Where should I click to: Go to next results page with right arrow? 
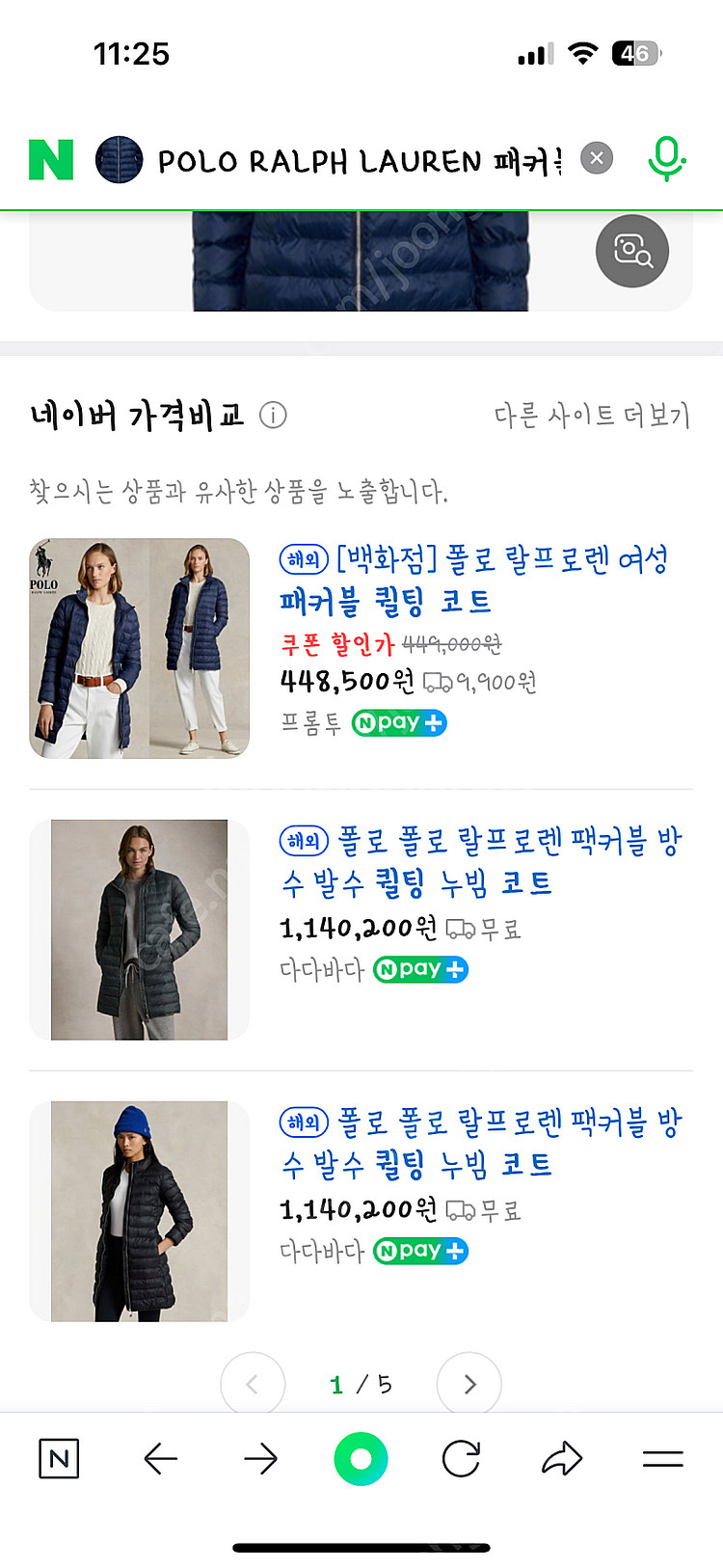click(469, 1384)
